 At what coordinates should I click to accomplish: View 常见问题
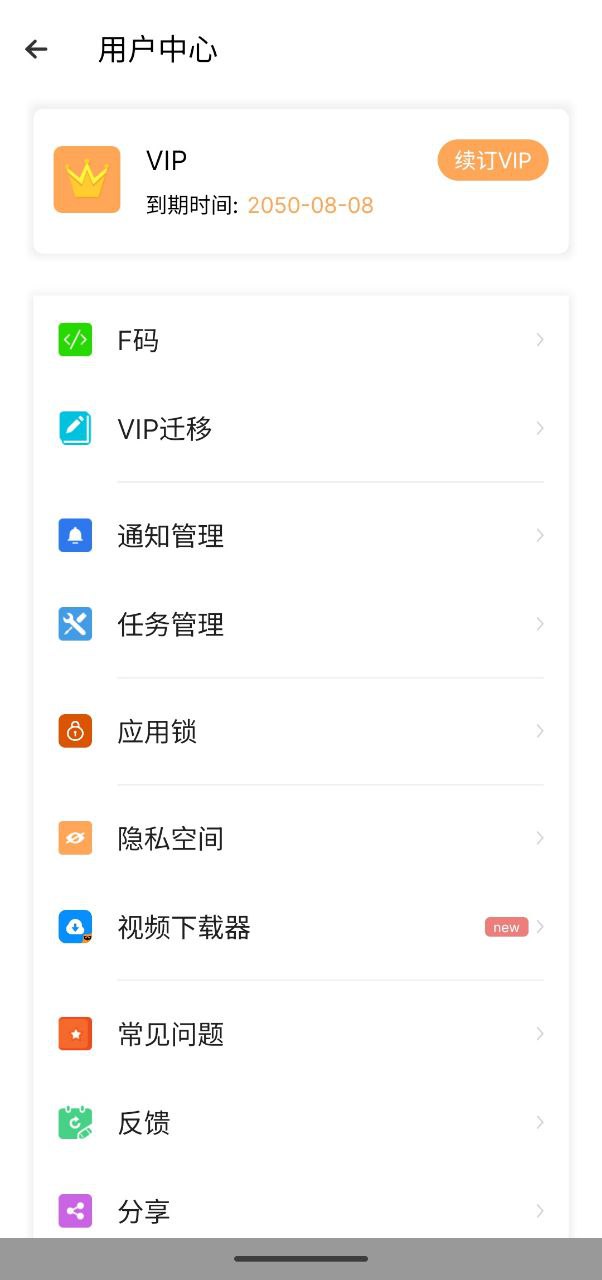[300, 1034]
